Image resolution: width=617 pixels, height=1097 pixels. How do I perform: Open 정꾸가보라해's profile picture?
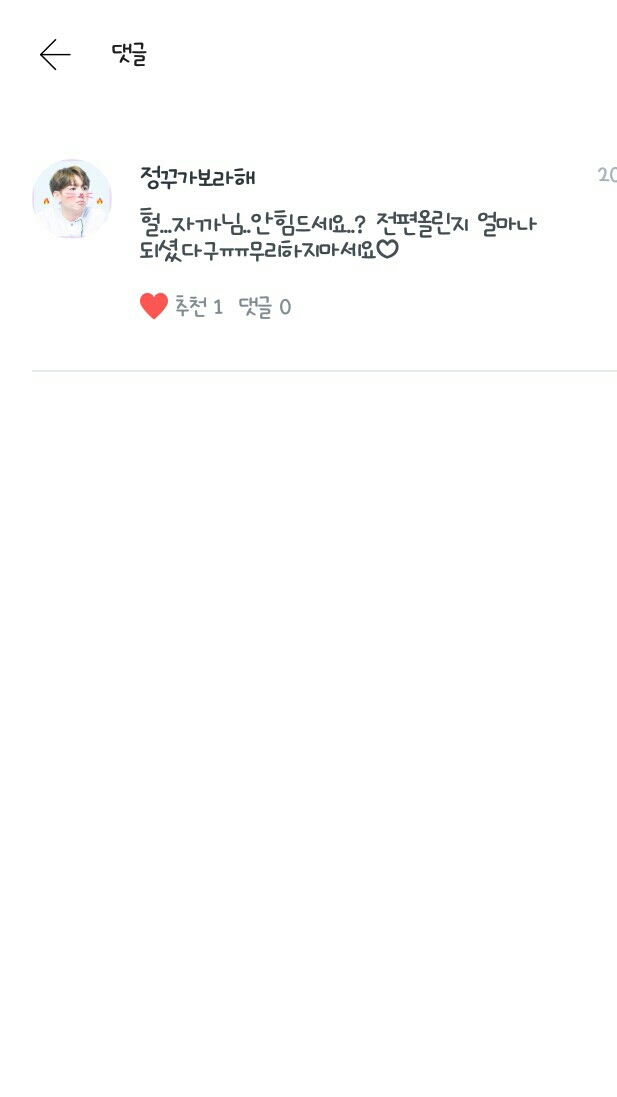tap(72, 199)
